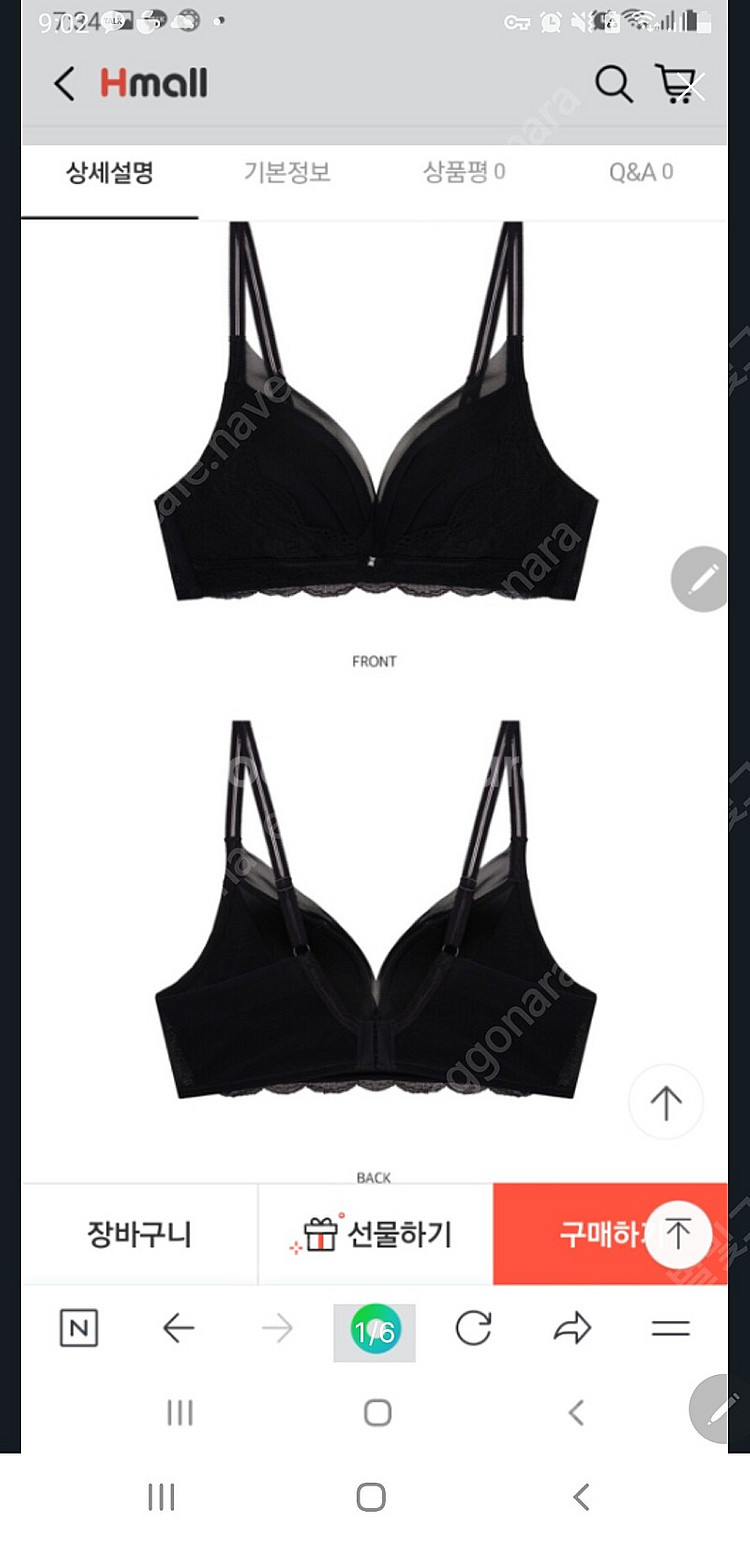Go back from the Hmall product page
This screenshot has height=1541, width=750.
click(x=65, y=85)
